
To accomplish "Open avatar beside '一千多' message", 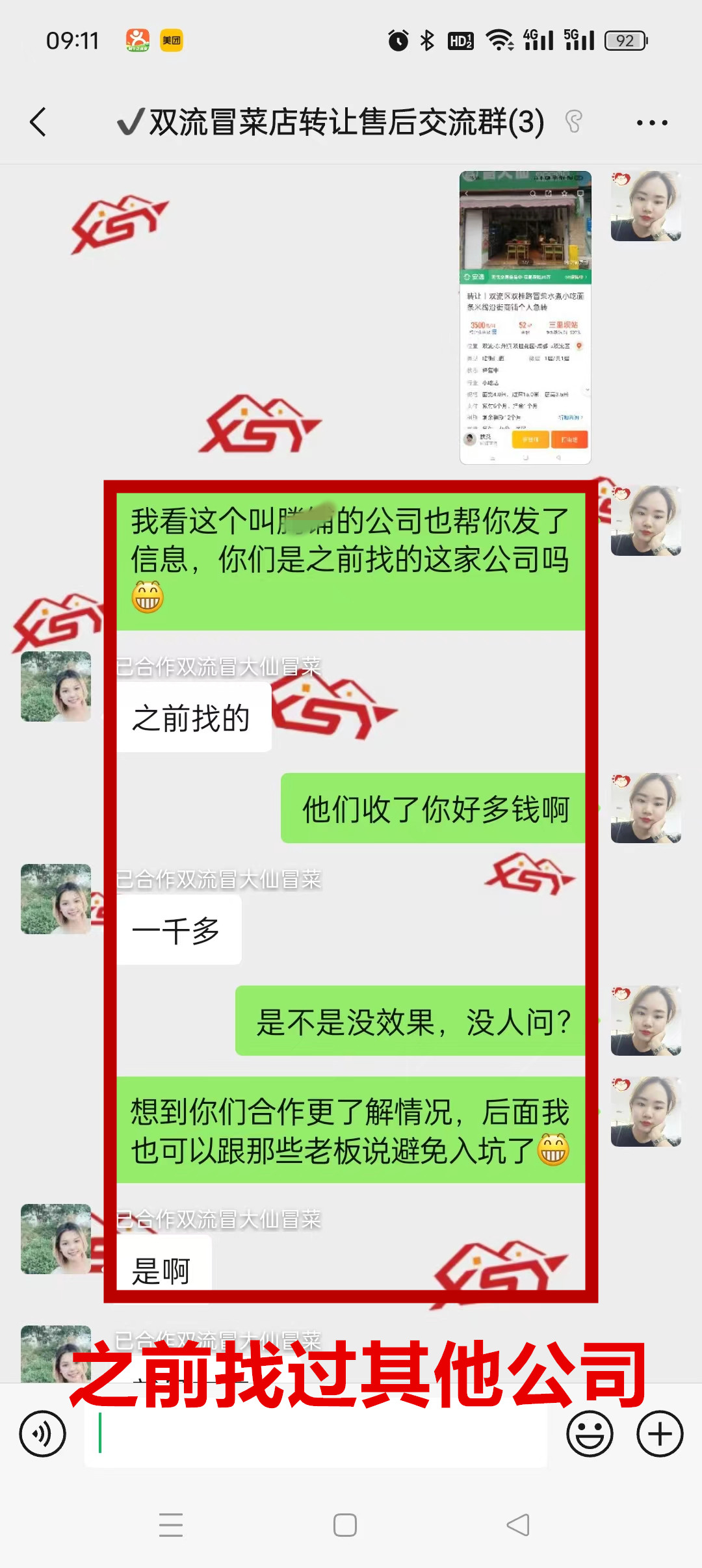I will [x=56, y=899].
